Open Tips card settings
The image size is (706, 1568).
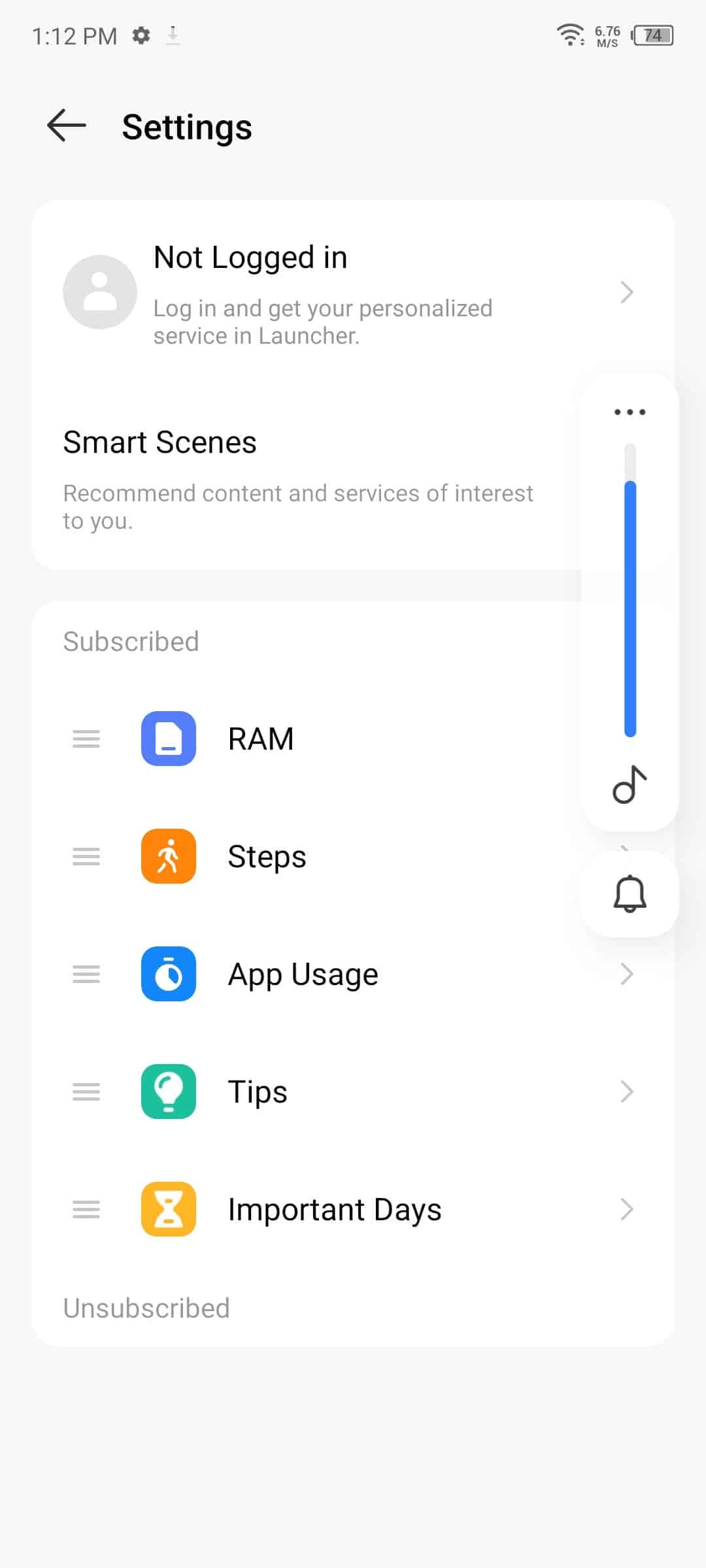pyautogui.click(x=353, y=1092)
